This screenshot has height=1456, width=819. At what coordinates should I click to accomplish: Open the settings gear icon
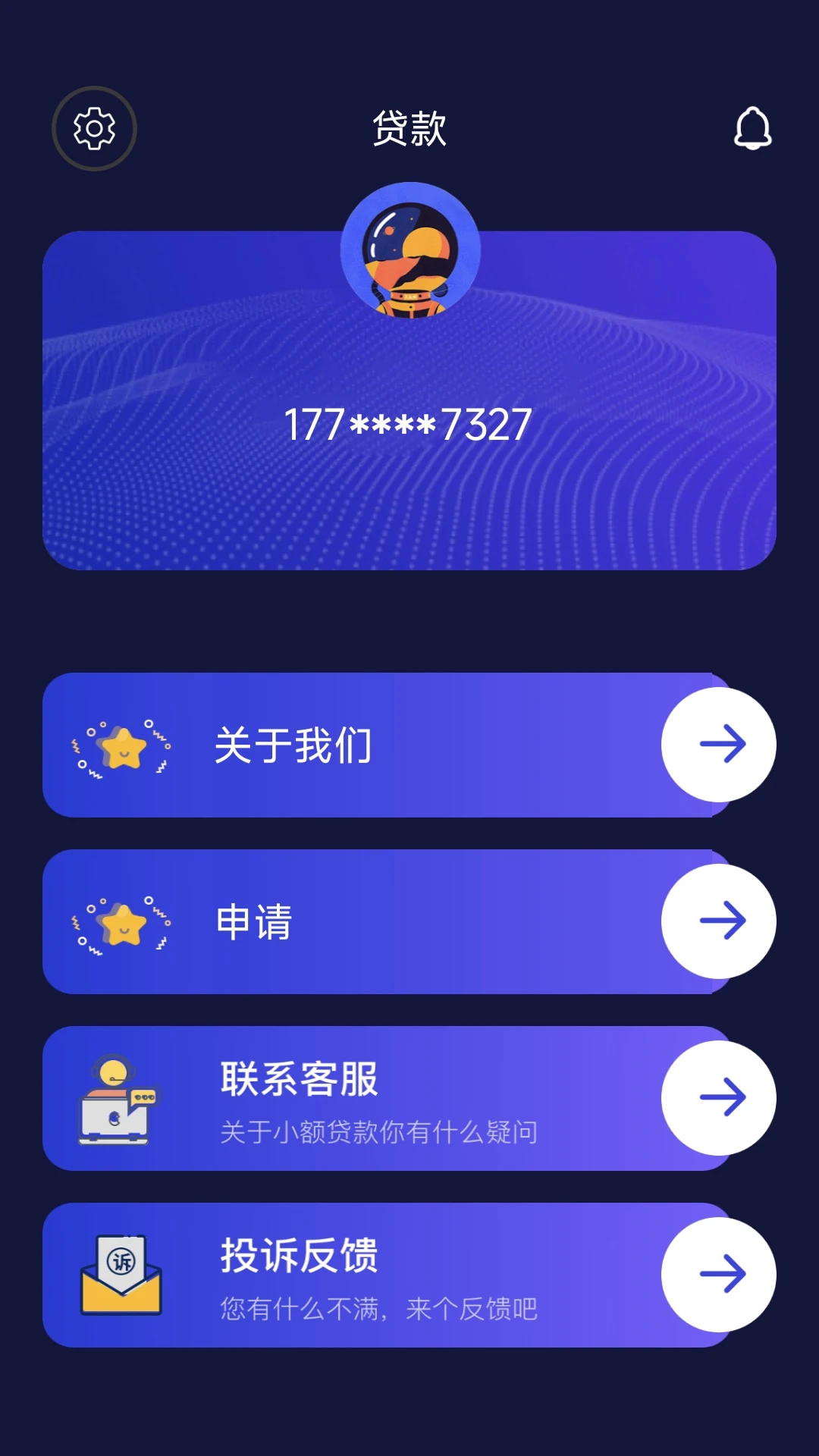(93, 128)
